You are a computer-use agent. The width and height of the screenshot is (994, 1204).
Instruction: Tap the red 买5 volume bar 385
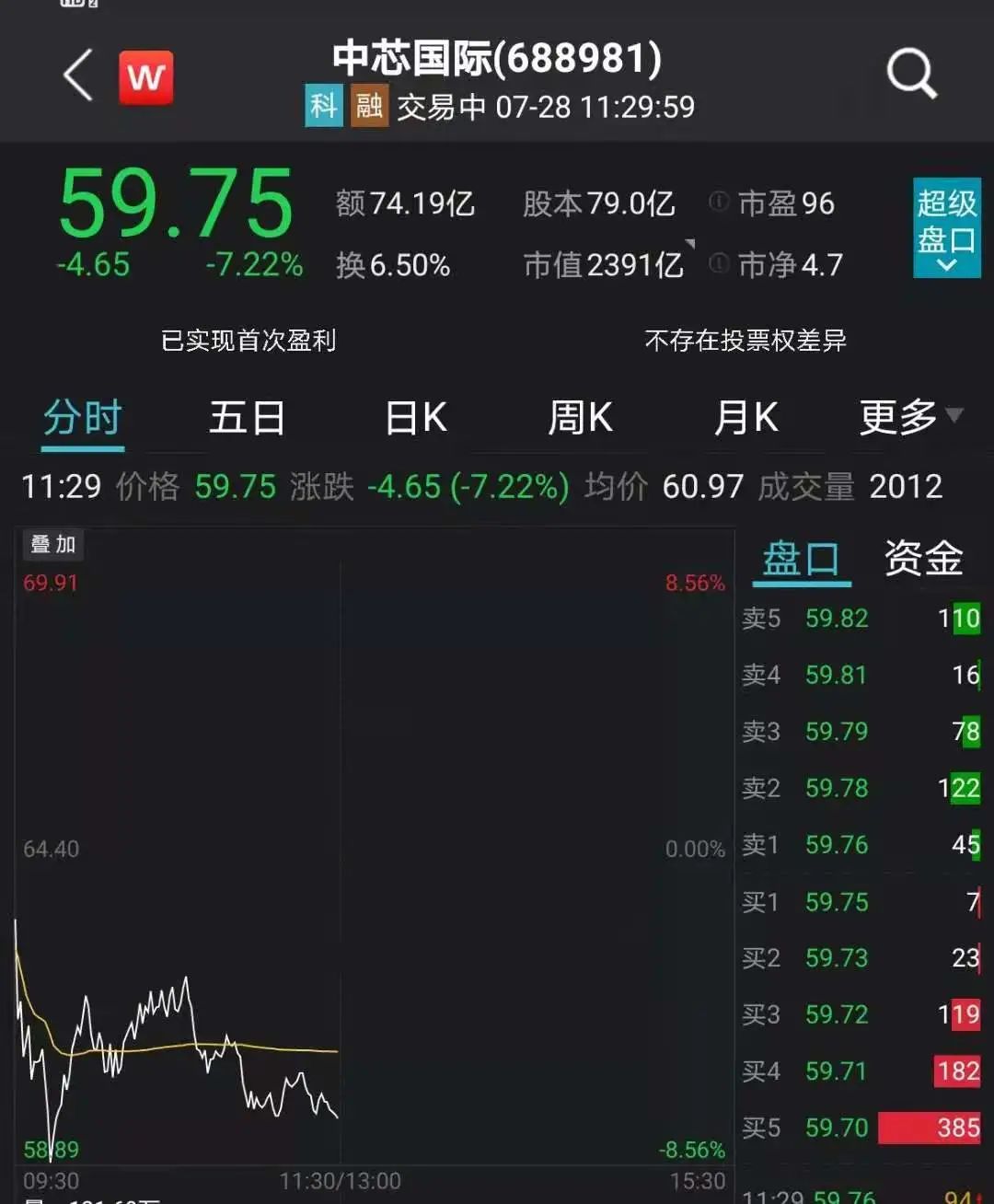(x=929, y=1128)
